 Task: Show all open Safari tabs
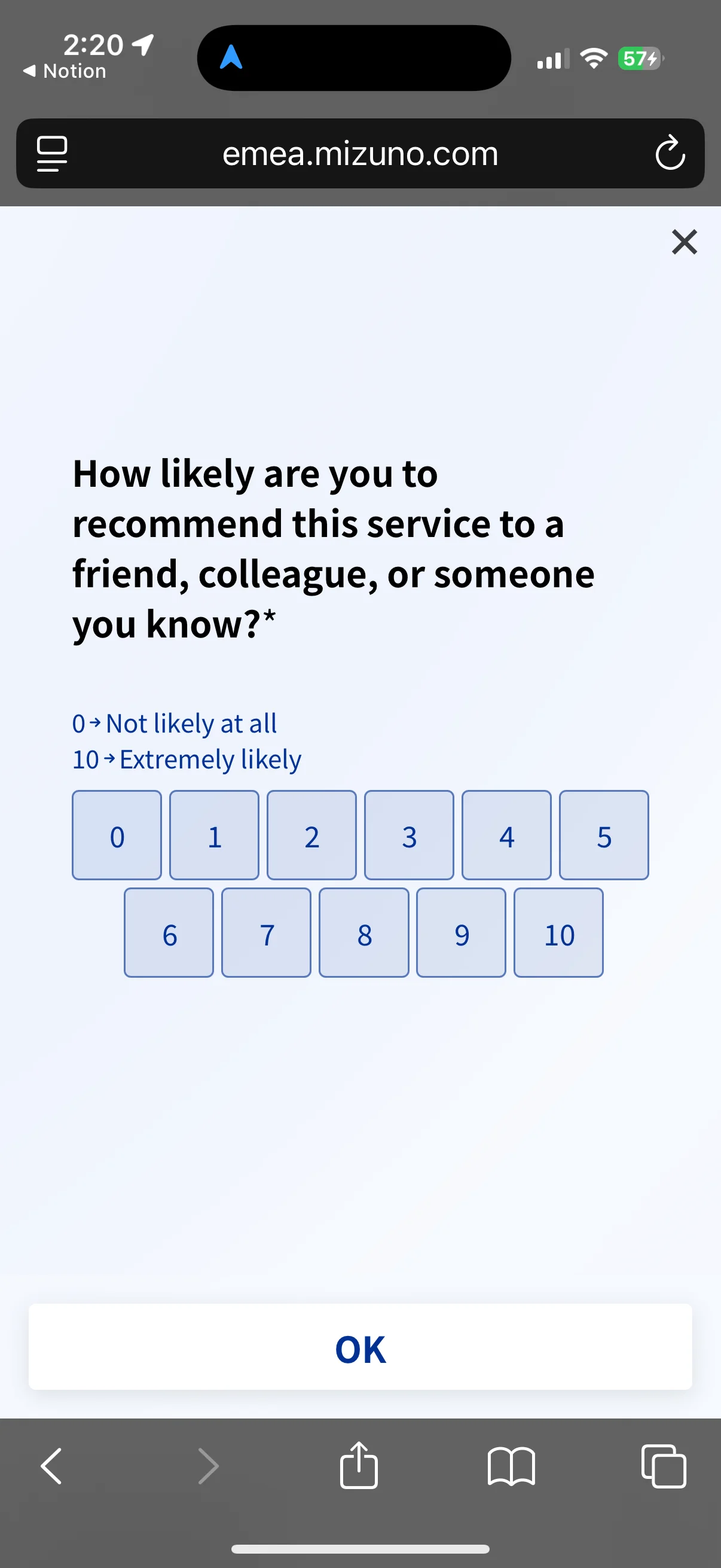tap(664, 1466)
